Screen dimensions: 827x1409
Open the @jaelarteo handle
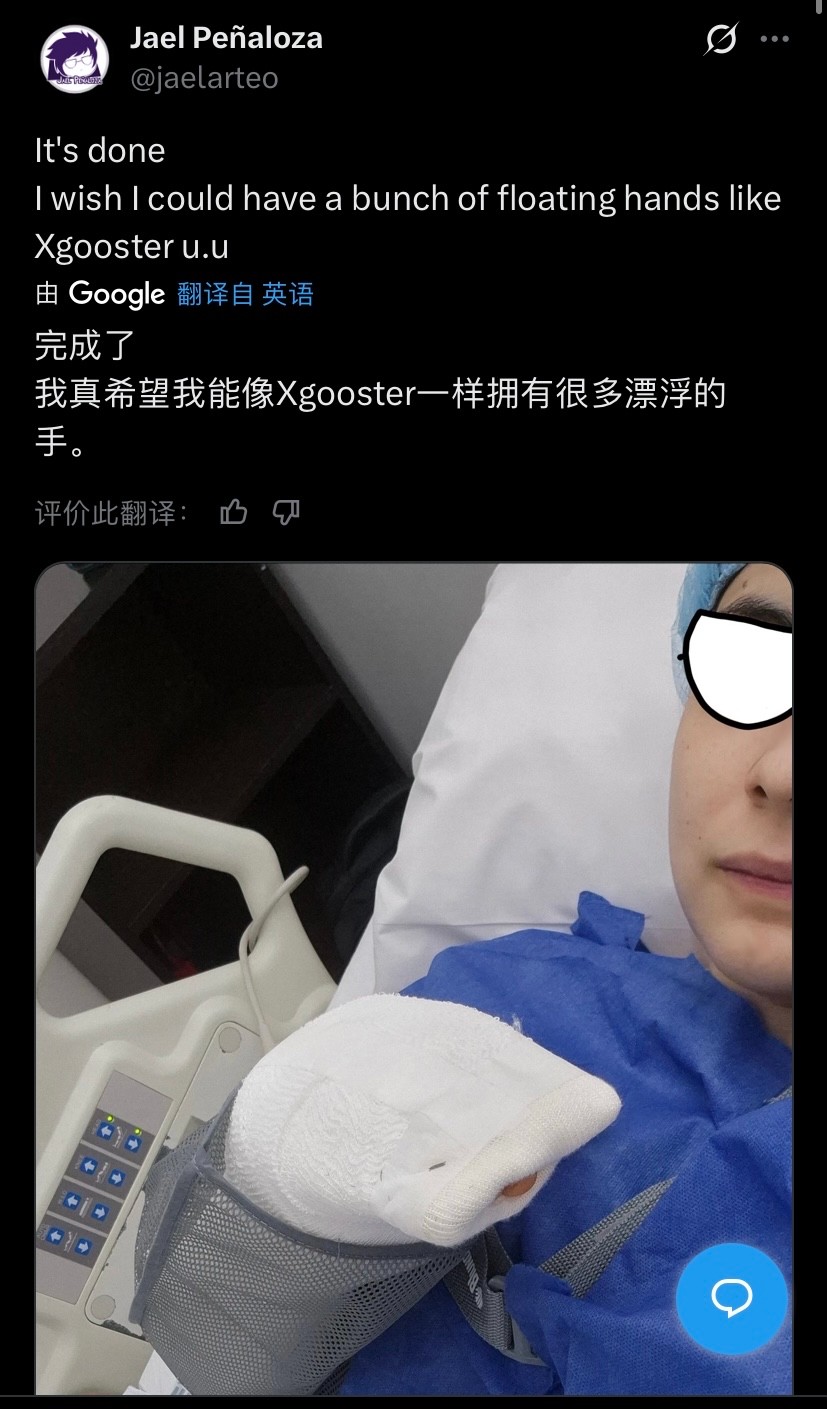pyautogui.click(x=205, y=78)
